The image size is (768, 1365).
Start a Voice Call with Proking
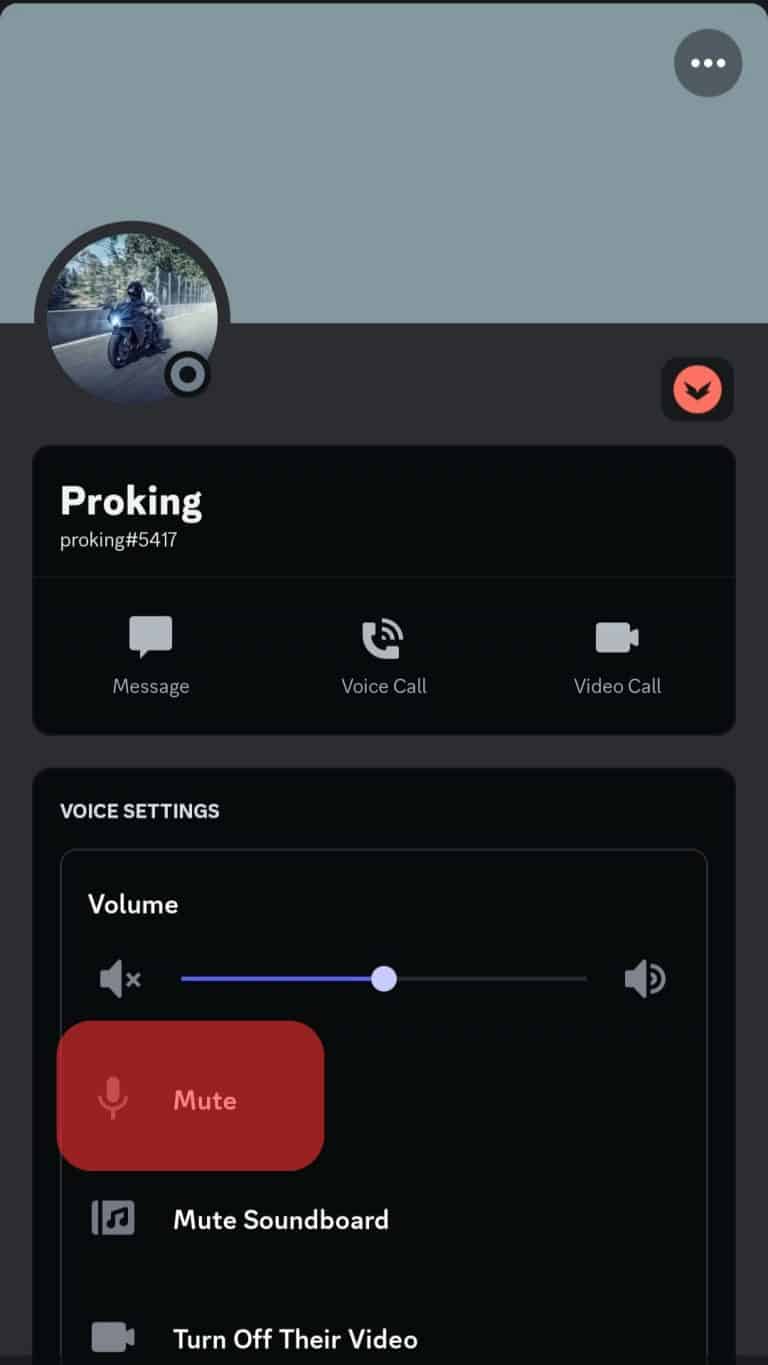[x=384, y=634]
